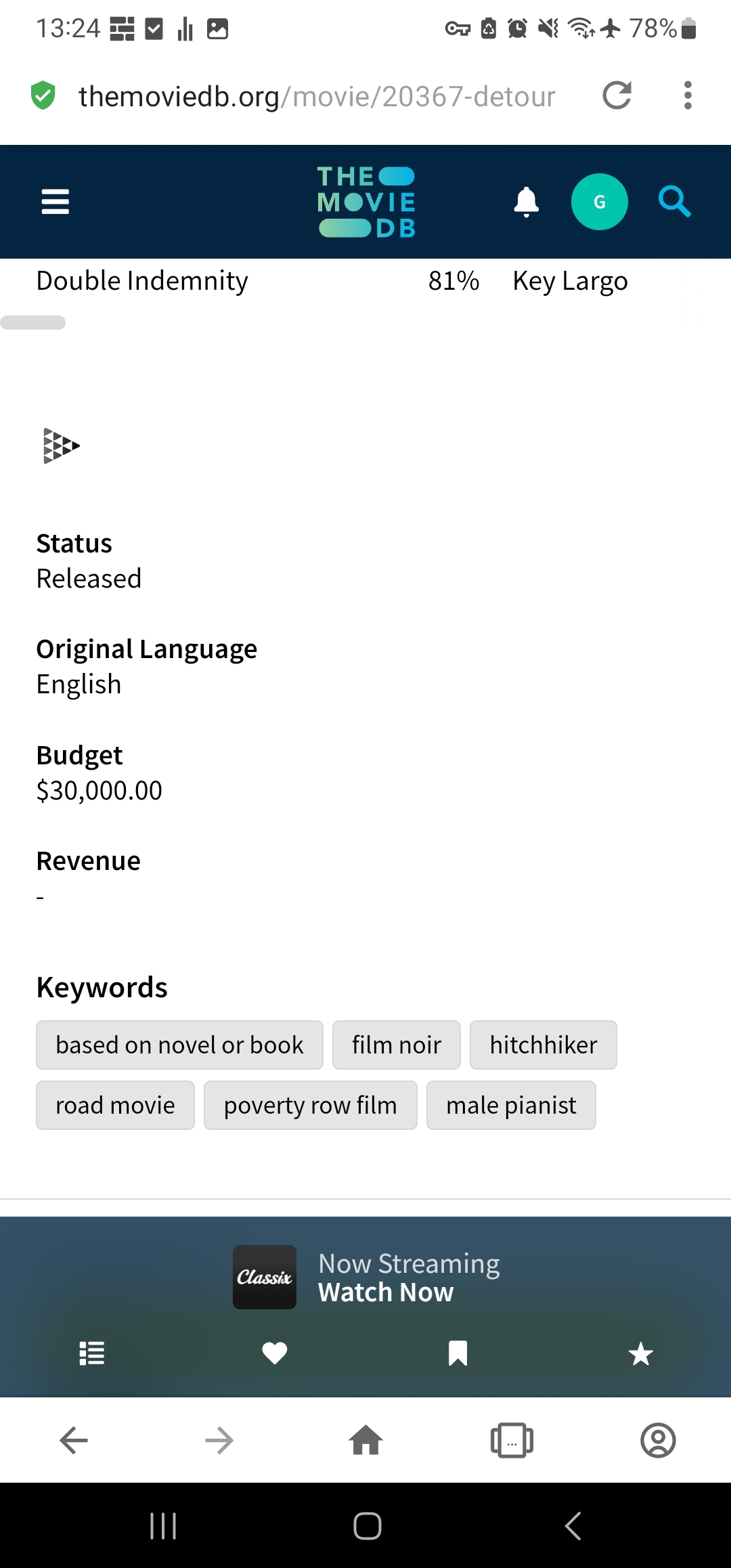This screenshot has width=731, height=1568.
Task: Open the G profile avatar
Action: coord(599,202)
